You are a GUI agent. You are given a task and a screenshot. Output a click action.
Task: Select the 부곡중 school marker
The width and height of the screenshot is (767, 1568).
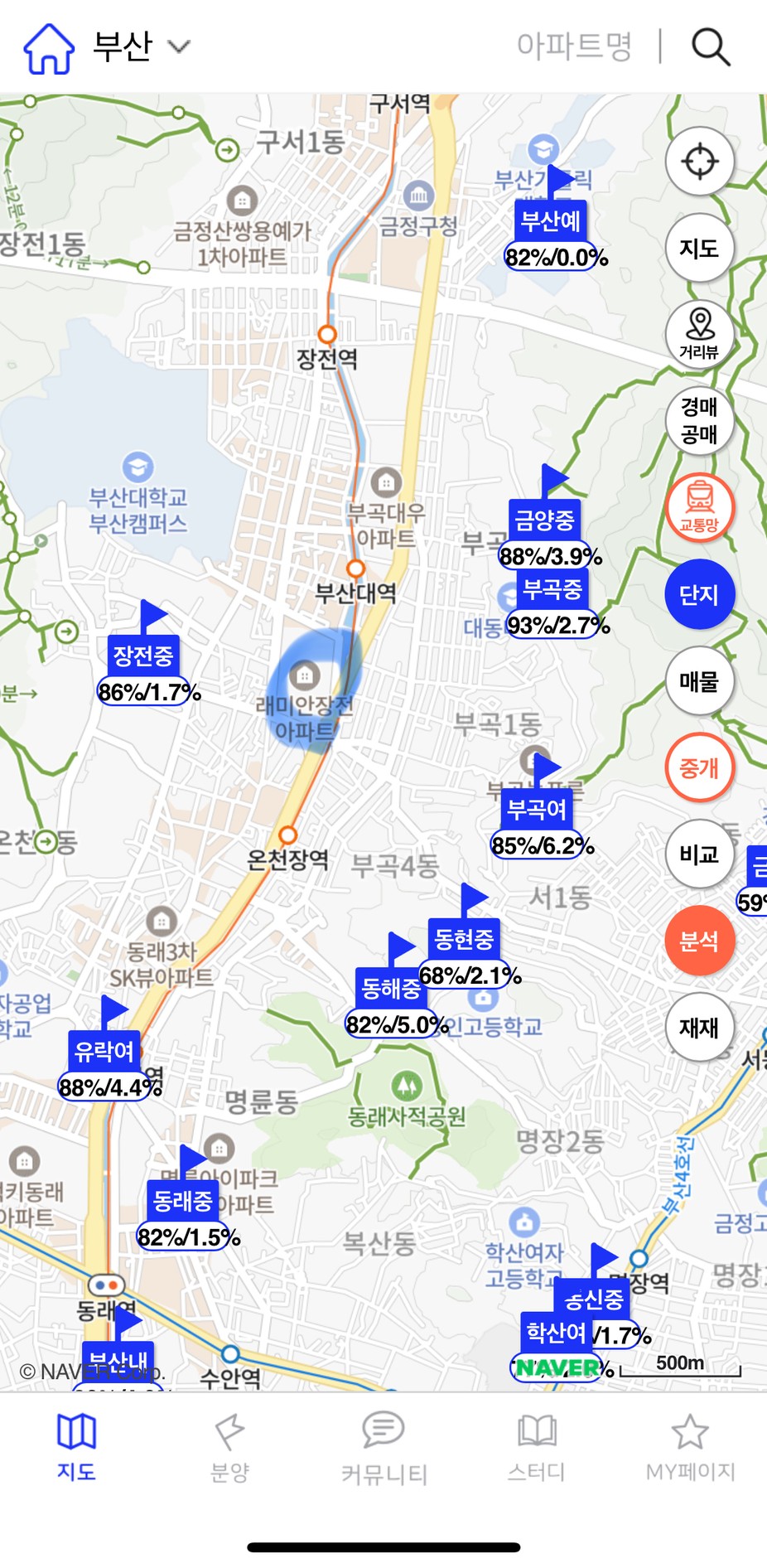tap(552, 589)
